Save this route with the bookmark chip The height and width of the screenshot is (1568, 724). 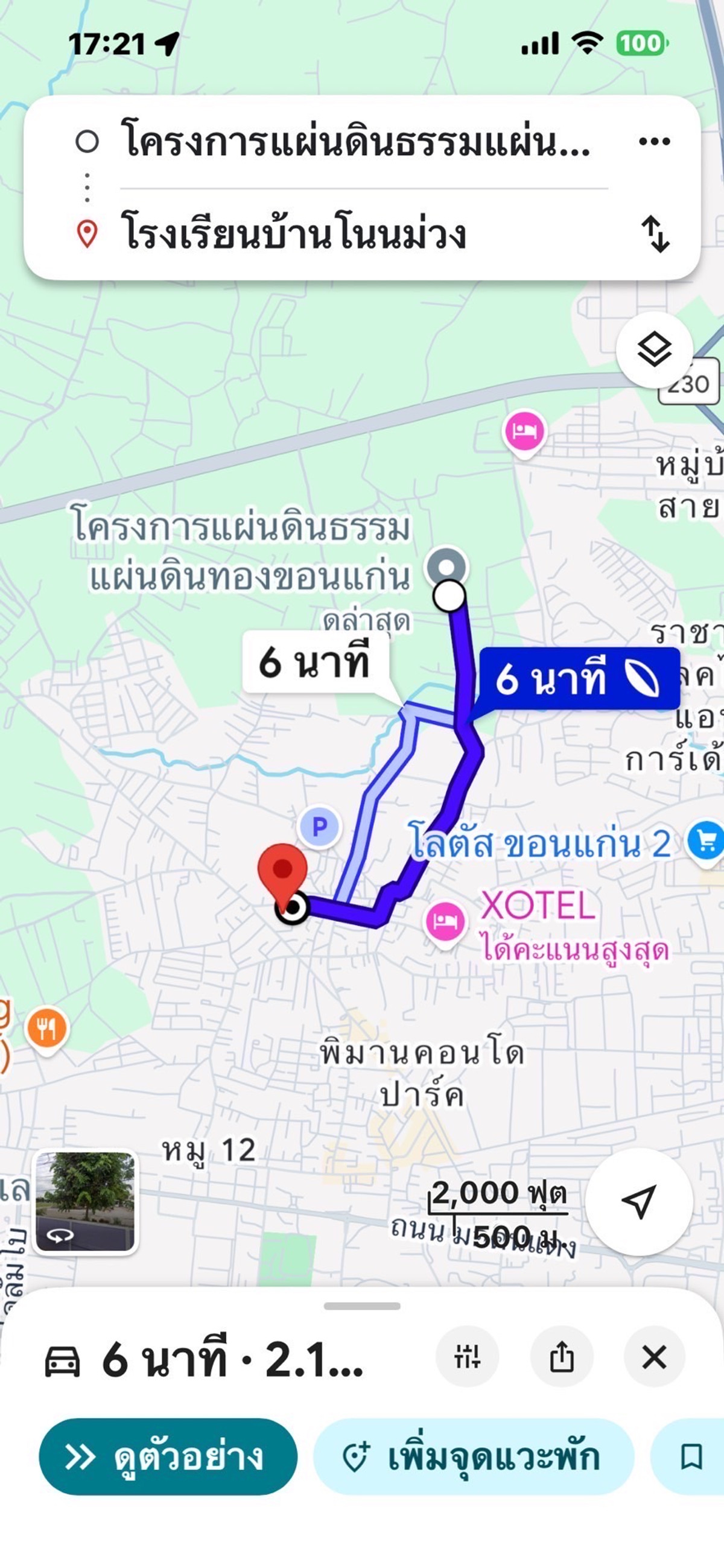click(x=692, y=1456)
